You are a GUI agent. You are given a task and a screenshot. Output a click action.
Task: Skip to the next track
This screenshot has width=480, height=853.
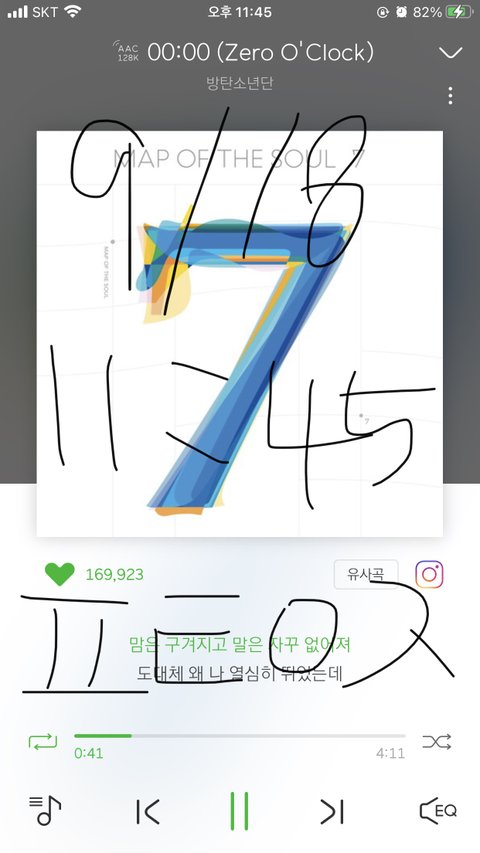[x=332, y=812]
